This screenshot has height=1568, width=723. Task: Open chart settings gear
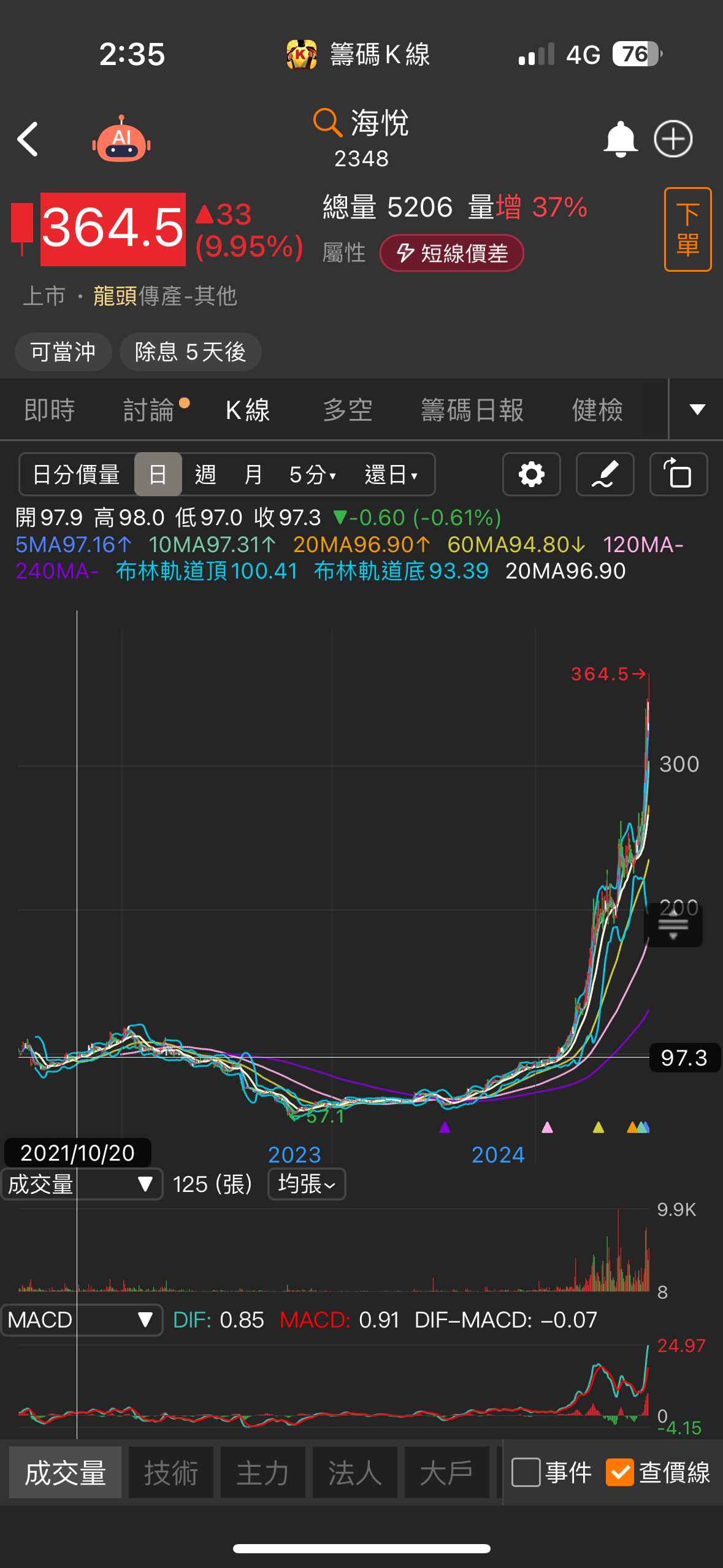click(x=531, y=474)
